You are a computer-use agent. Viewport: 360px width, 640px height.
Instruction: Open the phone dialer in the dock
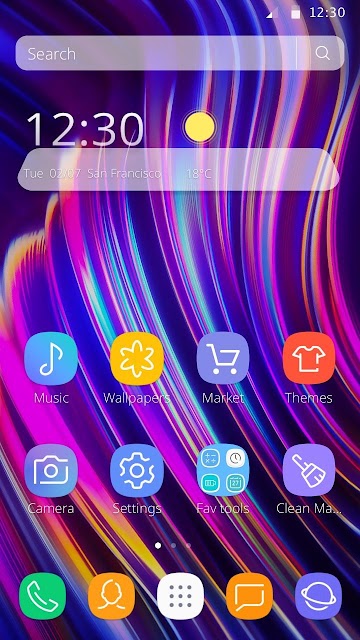coord(42,596)
